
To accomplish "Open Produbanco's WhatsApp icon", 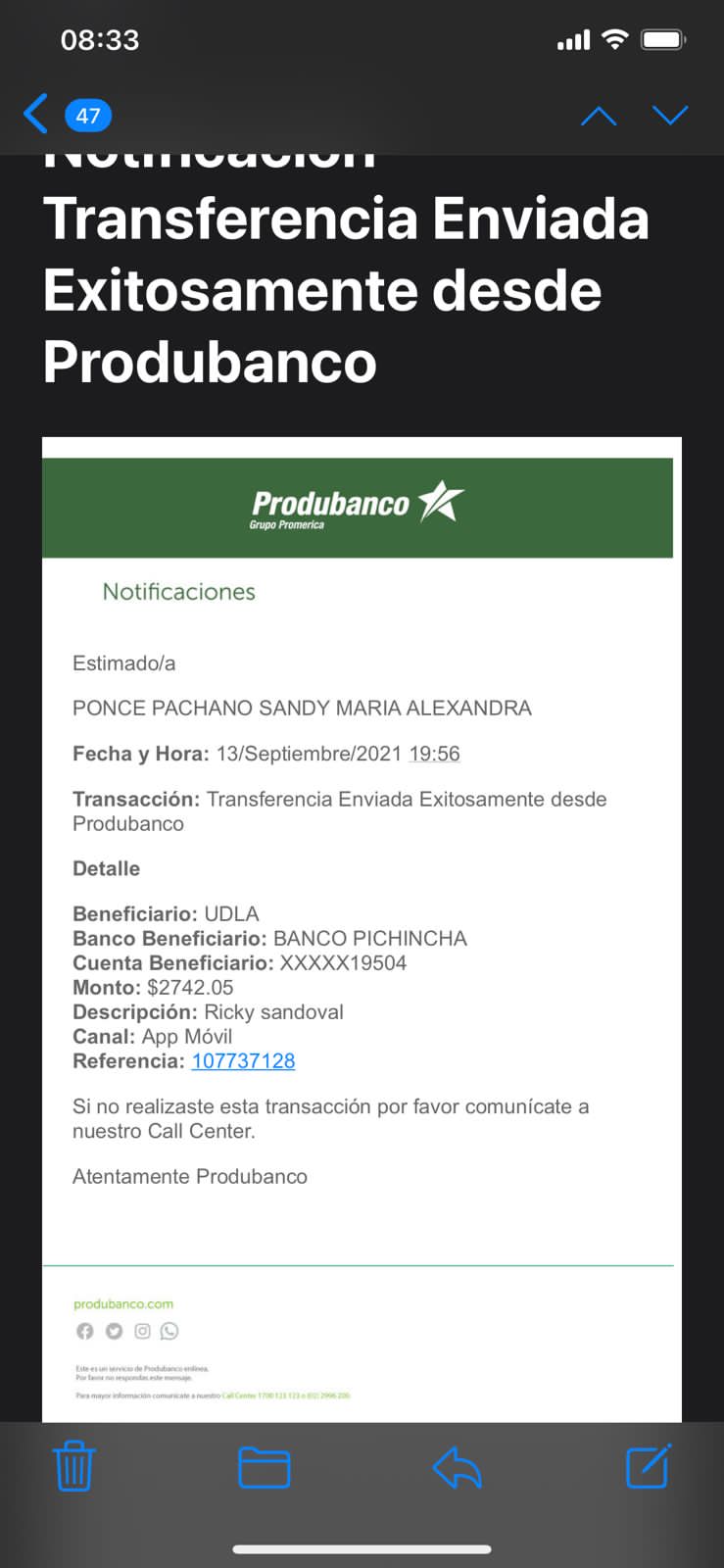I will point(170,1331).
